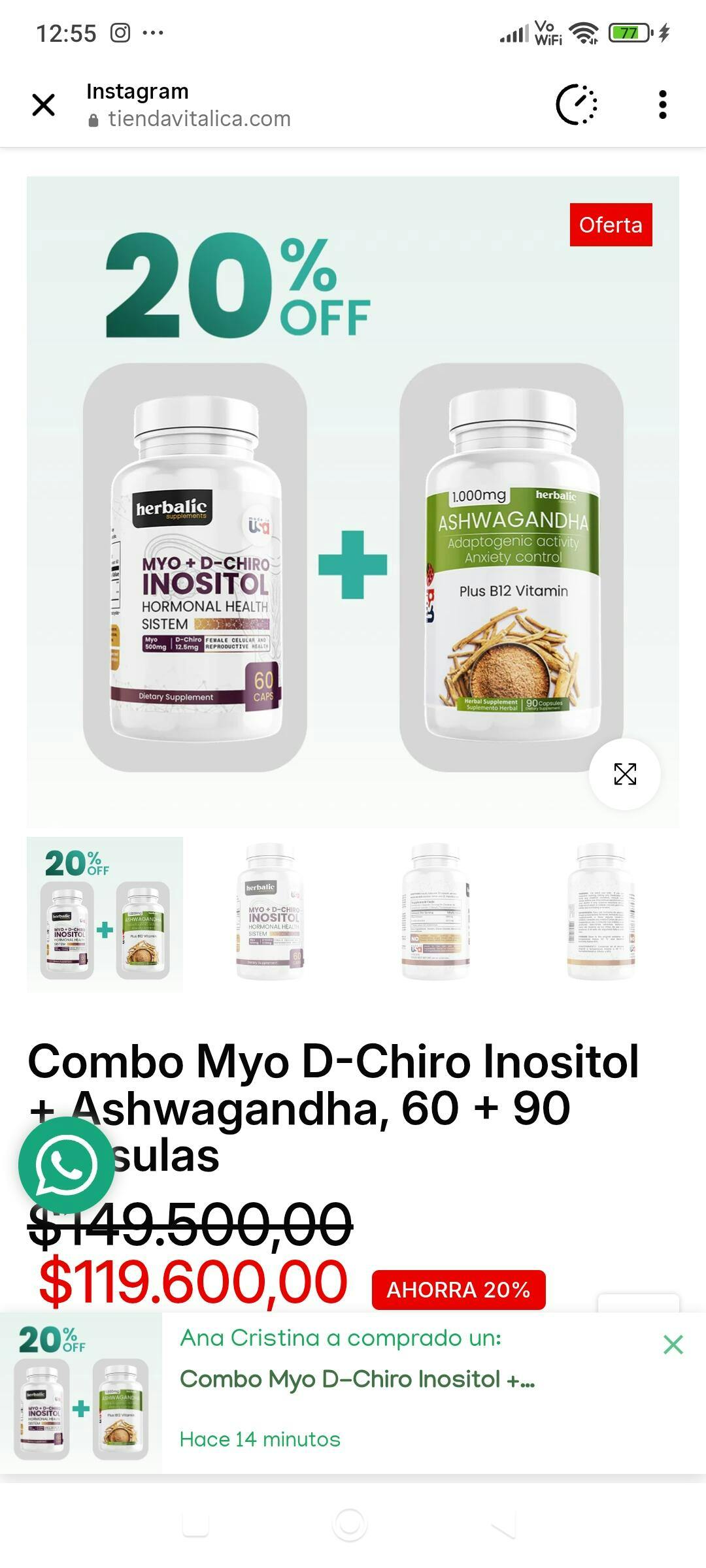Tap the system back button
Viewport: 706px width, 1568px height.
503,1524
